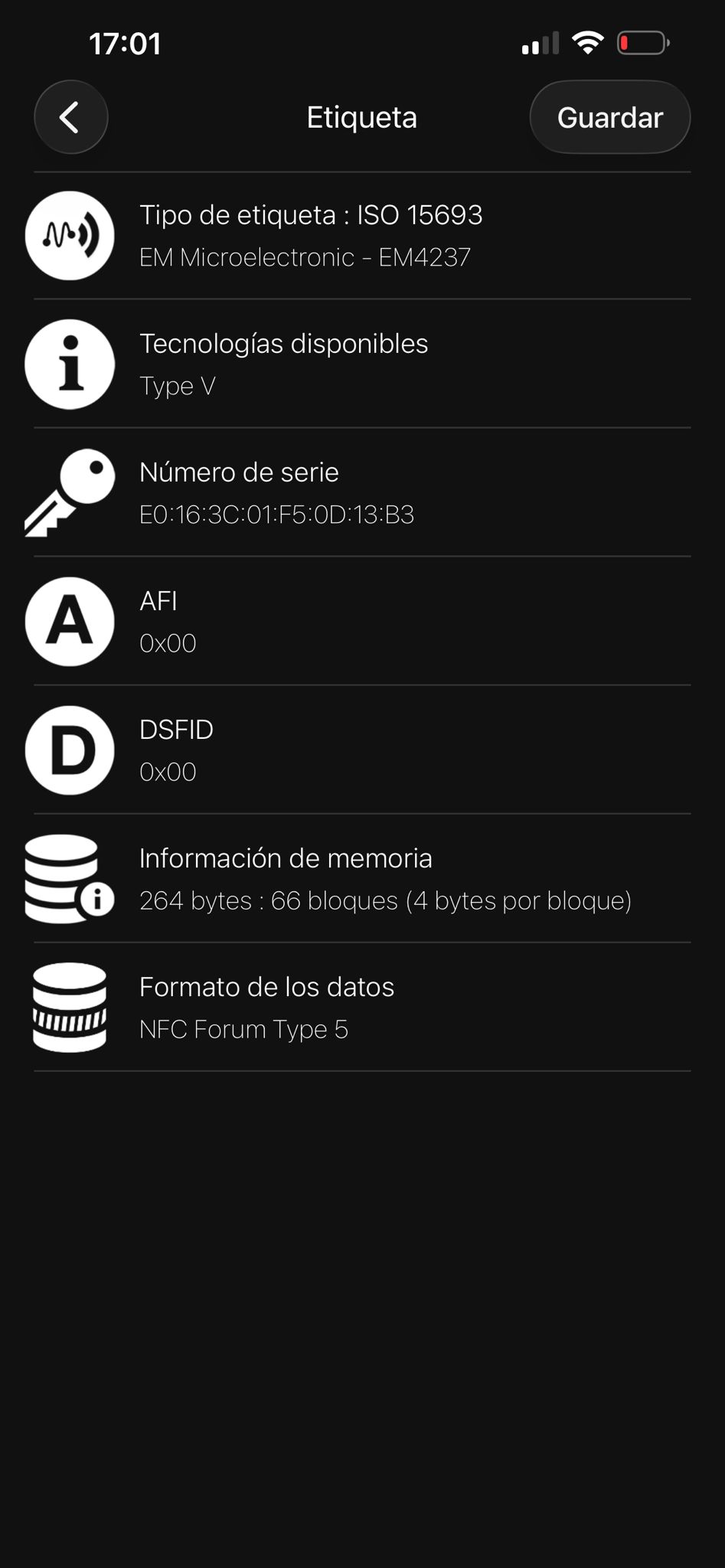Tap the Guardar button

click(609, 117)
